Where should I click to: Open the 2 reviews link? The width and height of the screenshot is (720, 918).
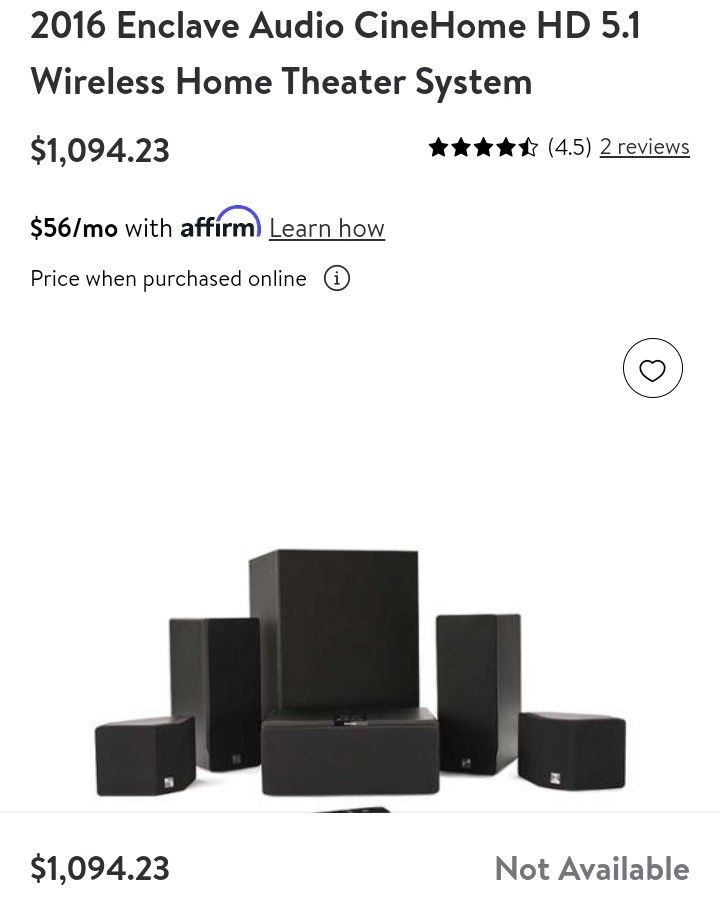(644, 147)
